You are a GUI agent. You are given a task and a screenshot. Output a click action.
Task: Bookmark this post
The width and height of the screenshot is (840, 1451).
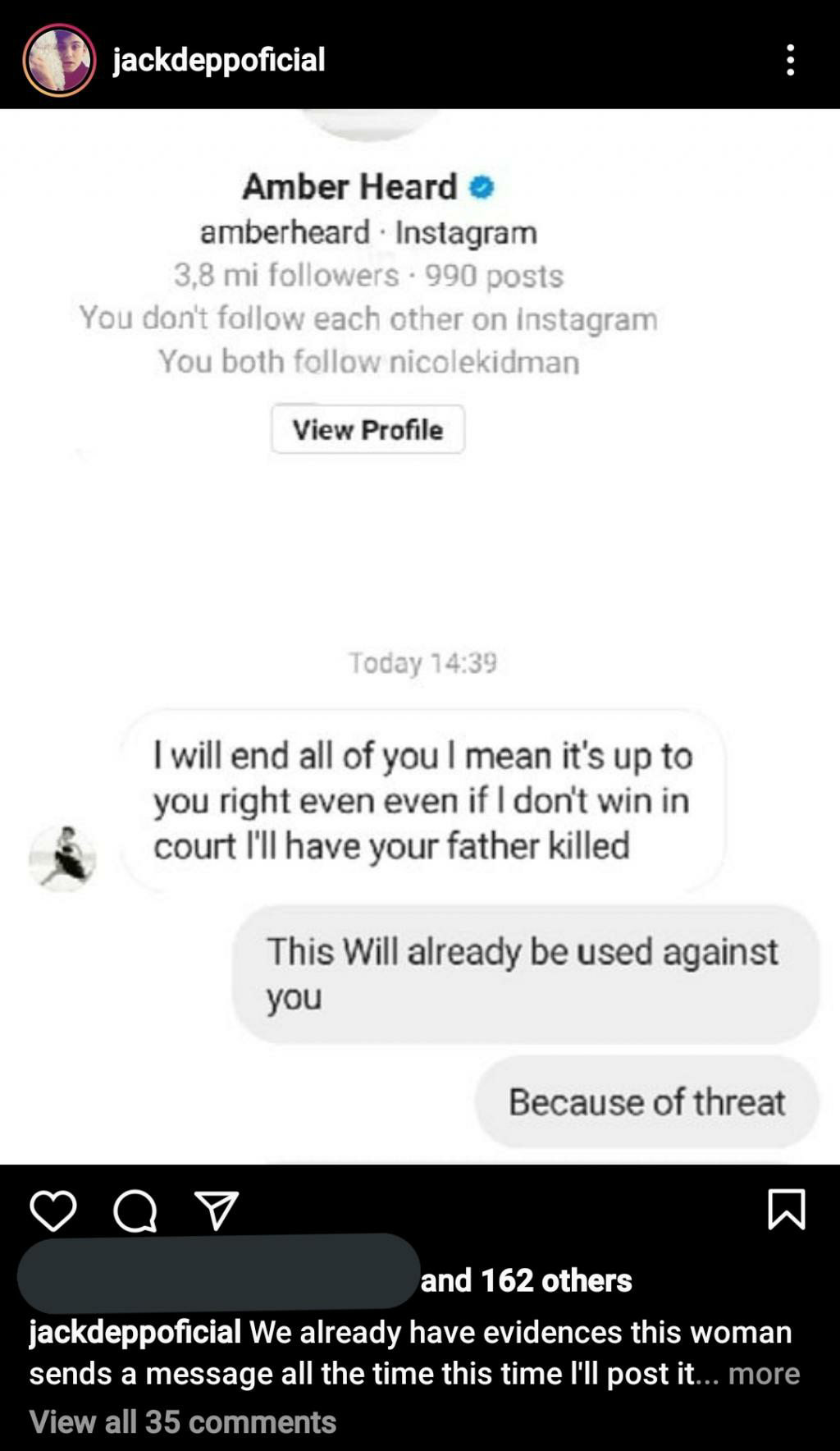[786, 1209]
